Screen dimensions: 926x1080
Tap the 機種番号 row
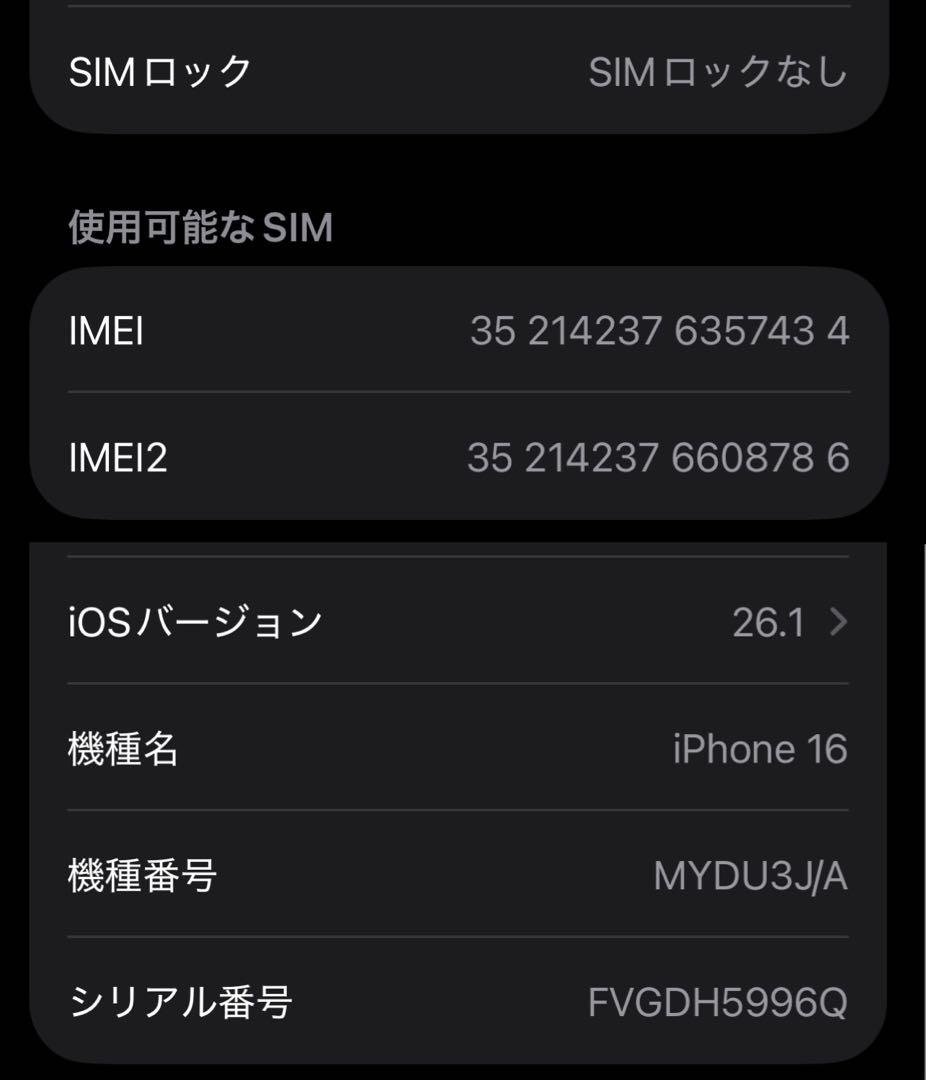click(400, 875)
